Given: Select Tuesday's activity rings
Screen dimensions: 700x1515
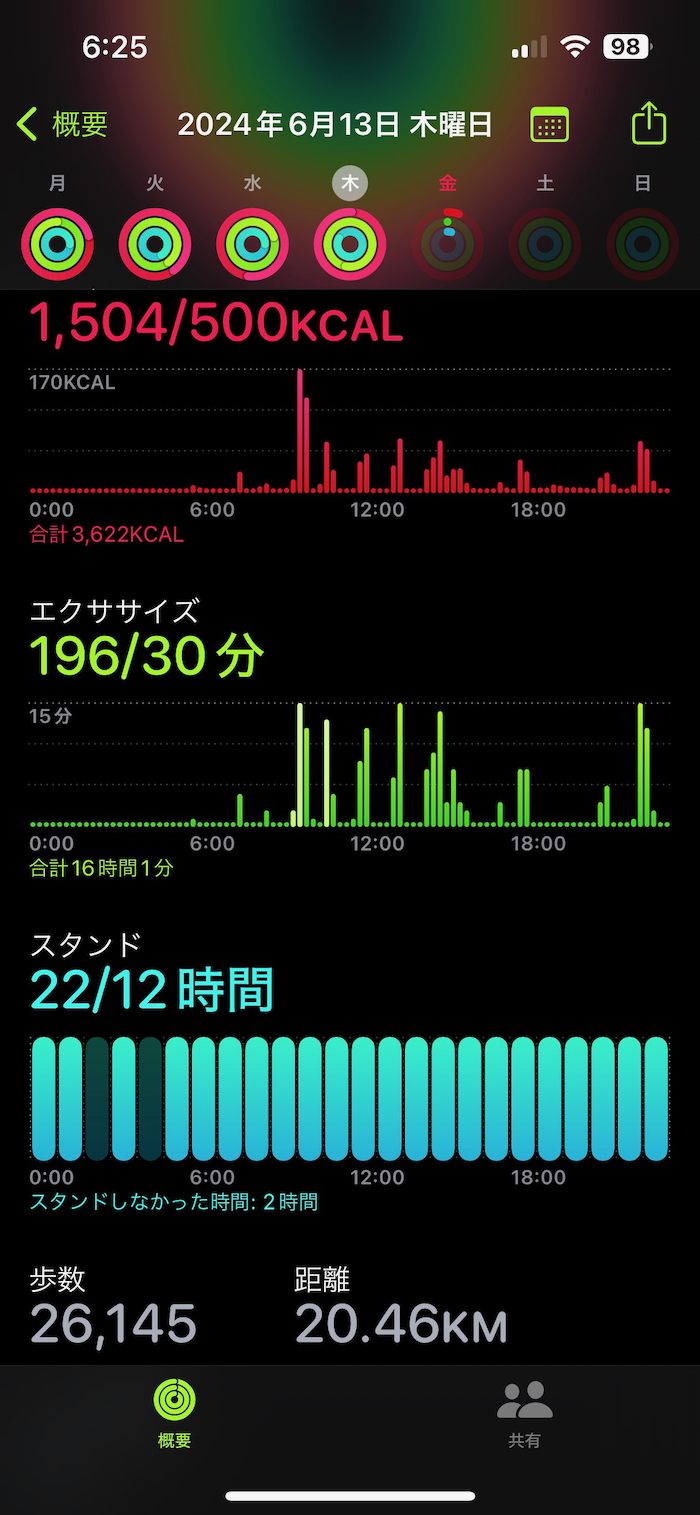Looking at the screenshot, I should point(155,243).
